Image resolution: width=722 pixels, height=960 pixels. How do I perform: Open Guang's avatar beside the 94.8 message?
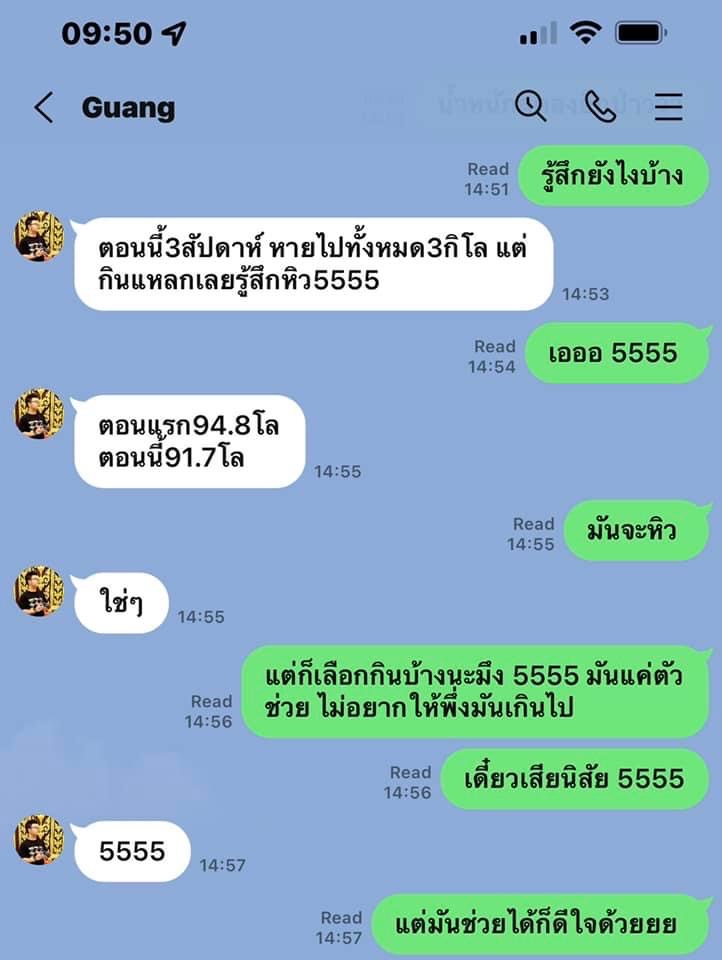pyautogui.click(x=39, y=414)
